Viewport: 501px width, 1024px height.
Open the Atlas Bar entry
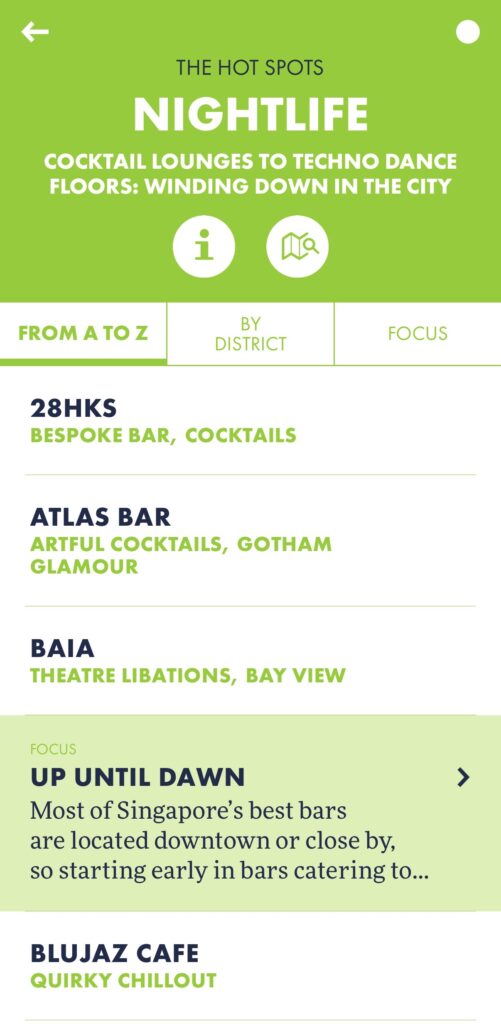pyautogui.click(x=250, y=541)
